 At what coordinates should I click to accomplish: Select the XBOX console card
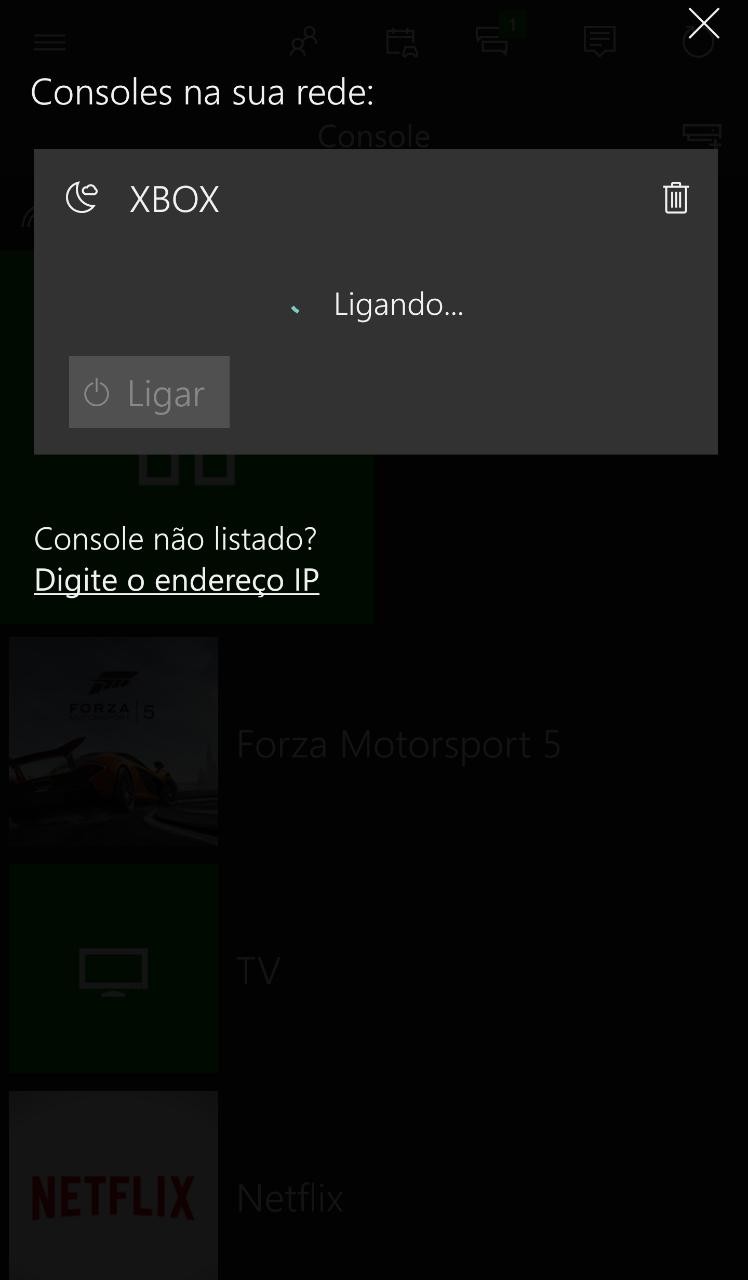pos(174,199)
